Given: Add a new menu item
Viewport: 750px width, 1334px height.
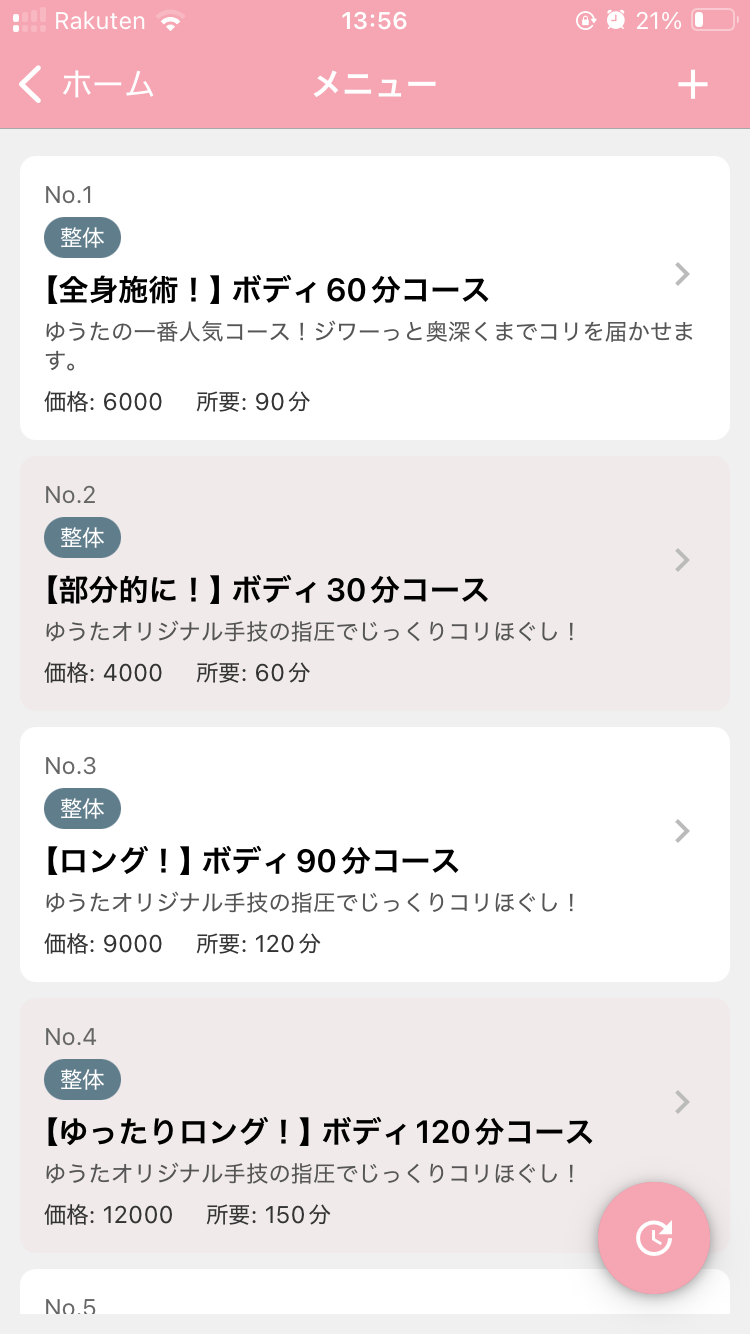Looking at the screenshot, I should [692, 85].
